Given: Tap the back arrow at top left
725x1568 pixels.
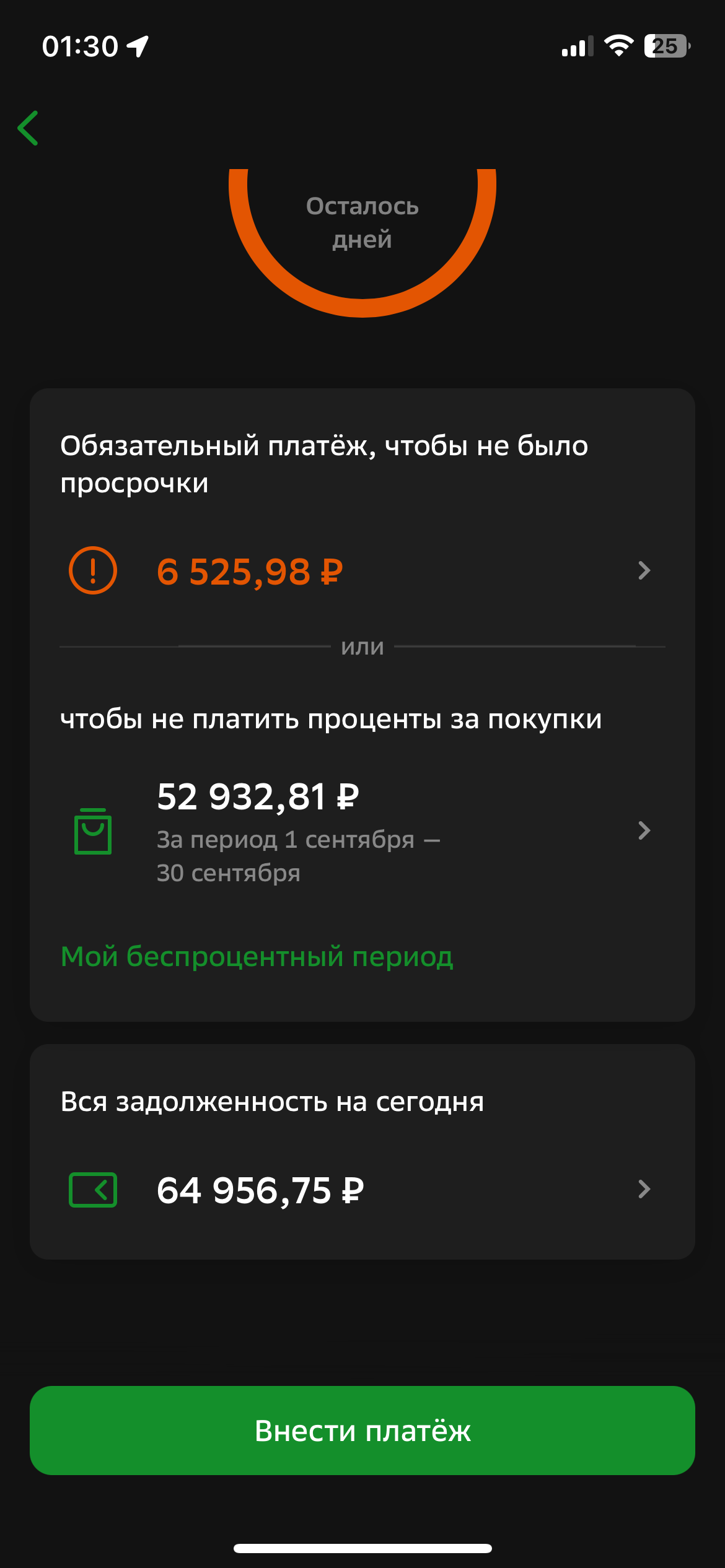Looking at the screenshot, I should pyautogui.click(x=29, y=127).
